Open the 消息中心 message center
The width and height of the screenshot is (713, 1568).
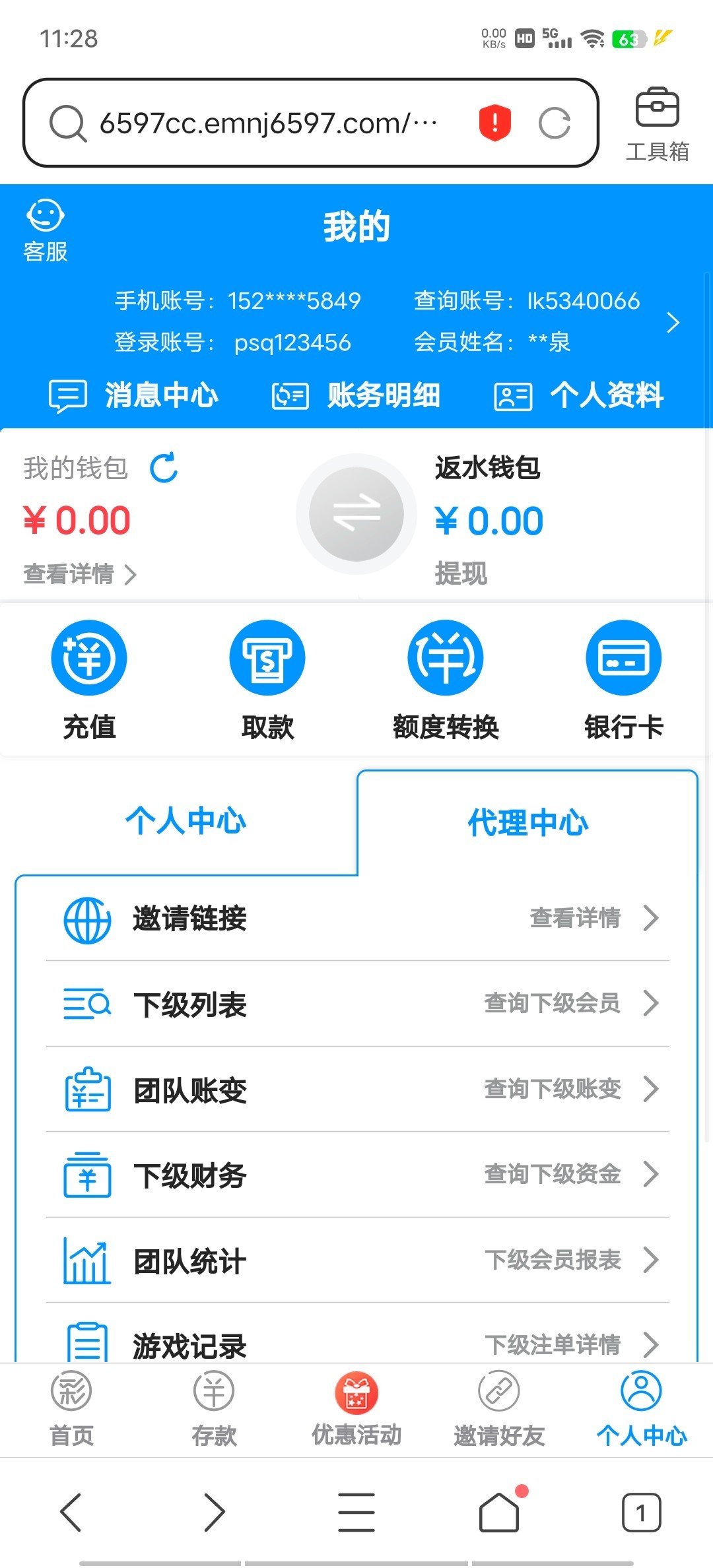[135, 396]
